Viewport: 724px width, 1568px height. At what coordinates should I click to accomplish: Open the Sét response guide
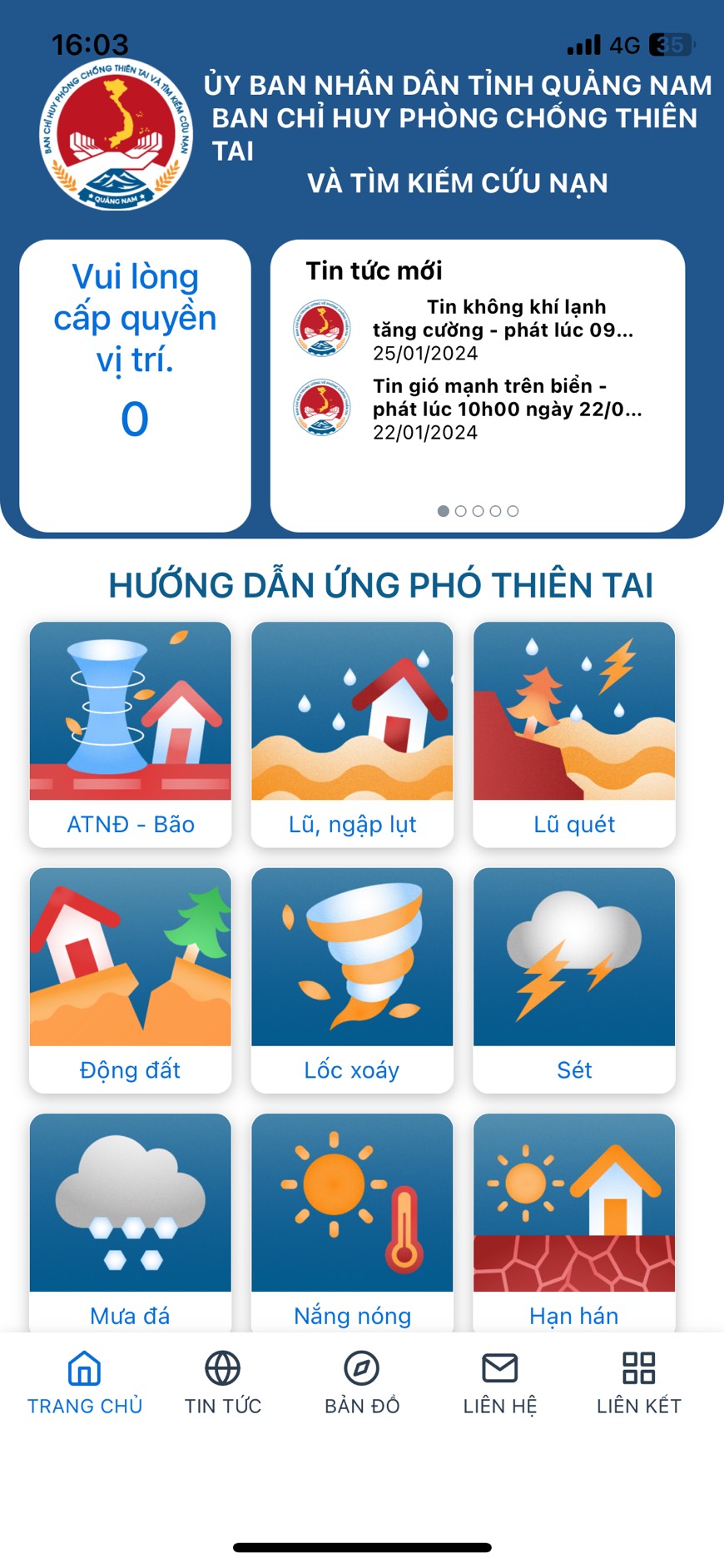pos(574,980)
